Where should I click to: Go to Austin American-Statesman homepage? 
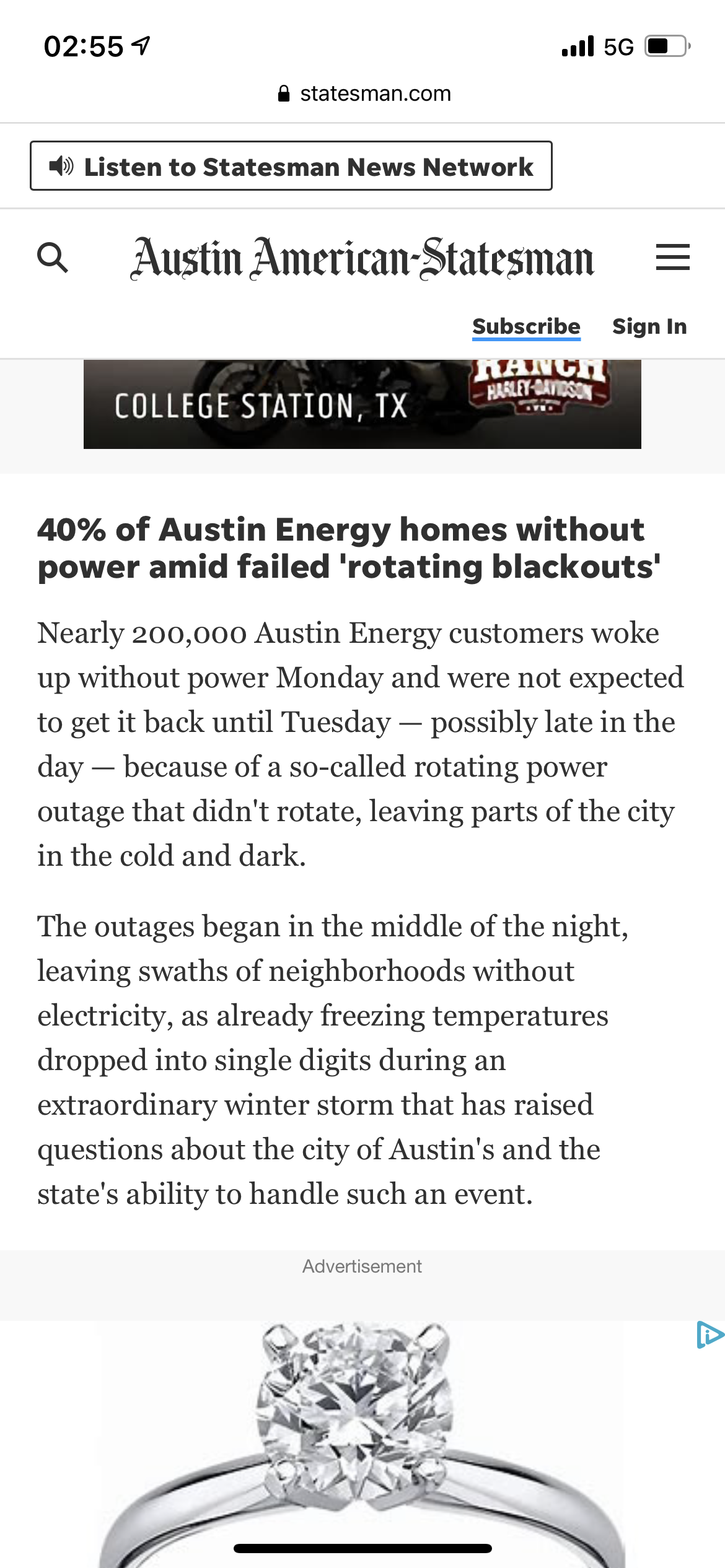[x=362, y=258]
